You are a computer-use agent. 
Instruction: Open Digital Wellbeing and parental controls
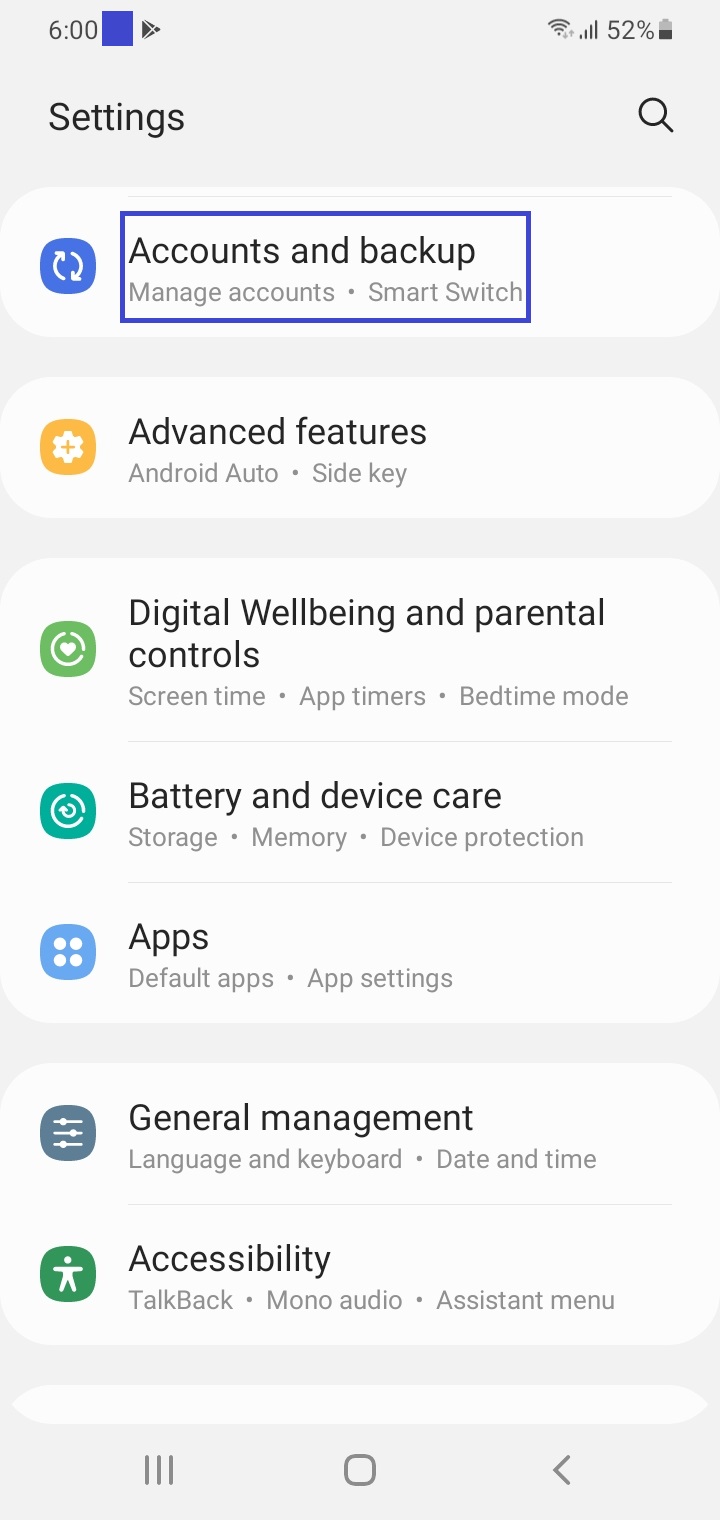click(x=360, y=651)
